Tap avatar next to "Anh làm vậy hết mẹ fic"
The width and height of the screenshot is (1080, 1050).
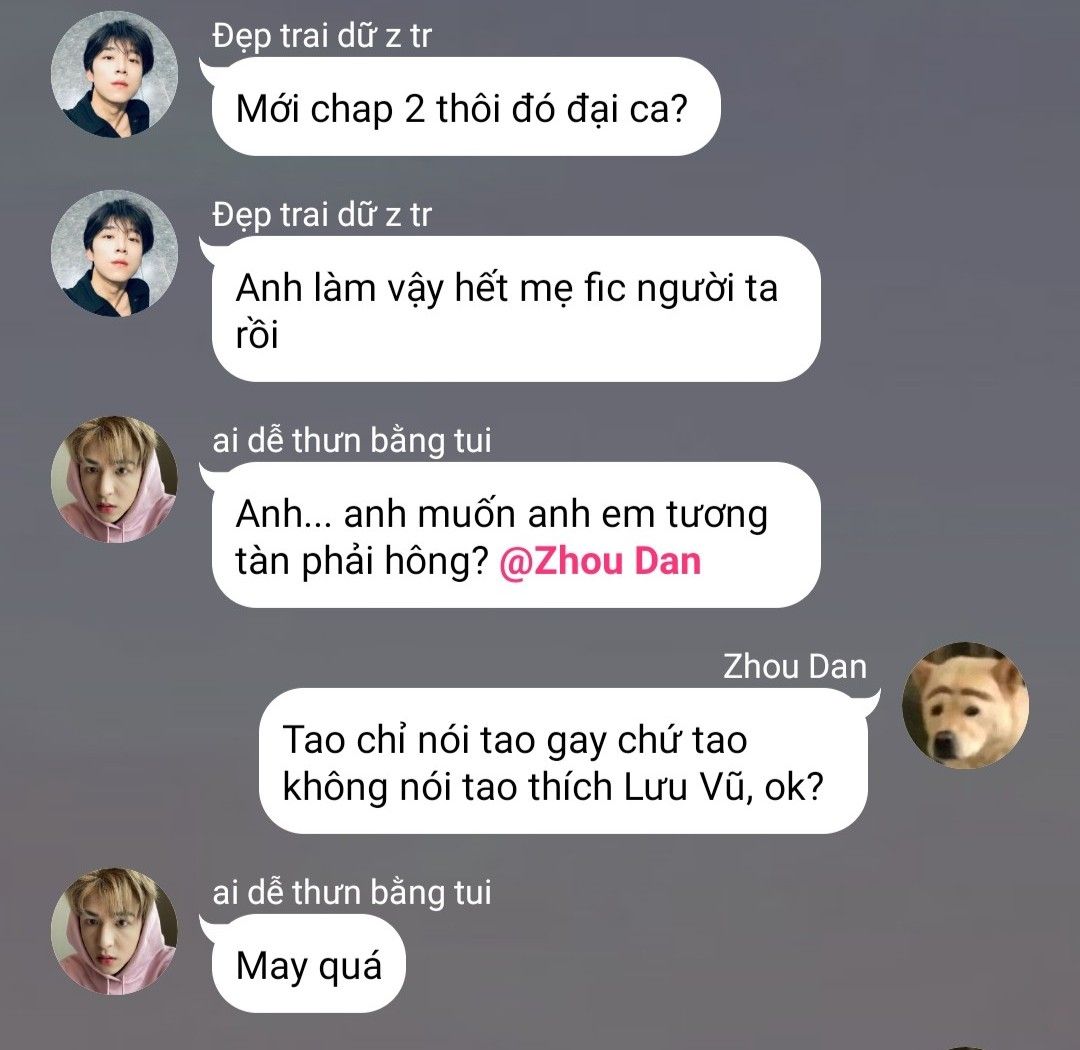tap(113, 253)
